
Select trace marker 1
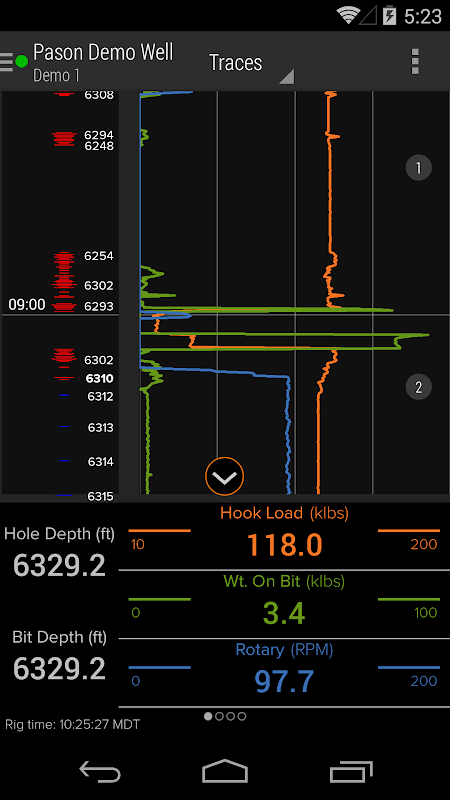click(x=418, y=168)
